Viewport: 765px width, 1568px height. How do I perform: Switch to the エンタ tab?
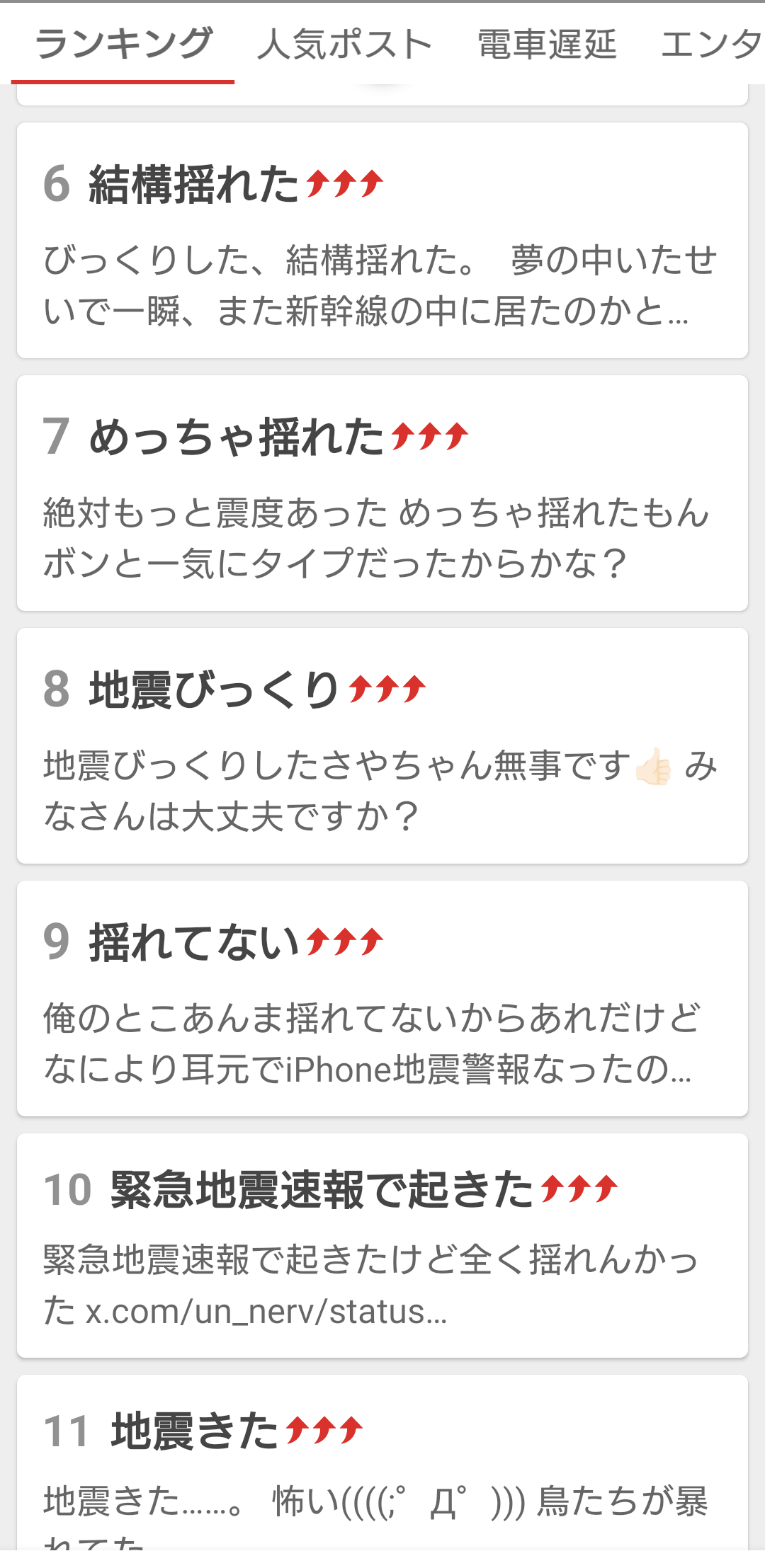pos(710,44)
